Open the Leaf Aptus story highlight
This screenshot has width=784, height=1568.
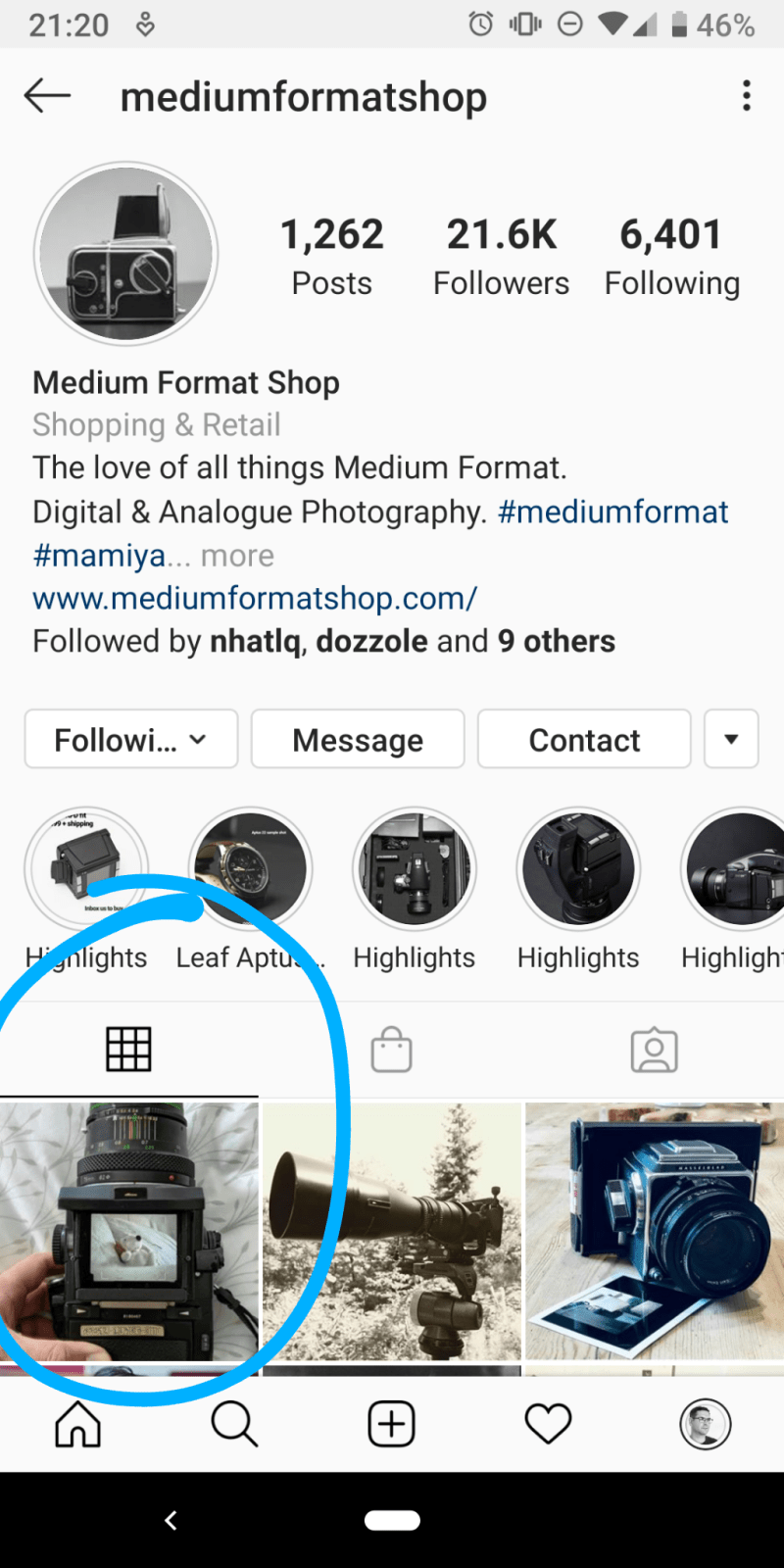(x=250, y=868)
